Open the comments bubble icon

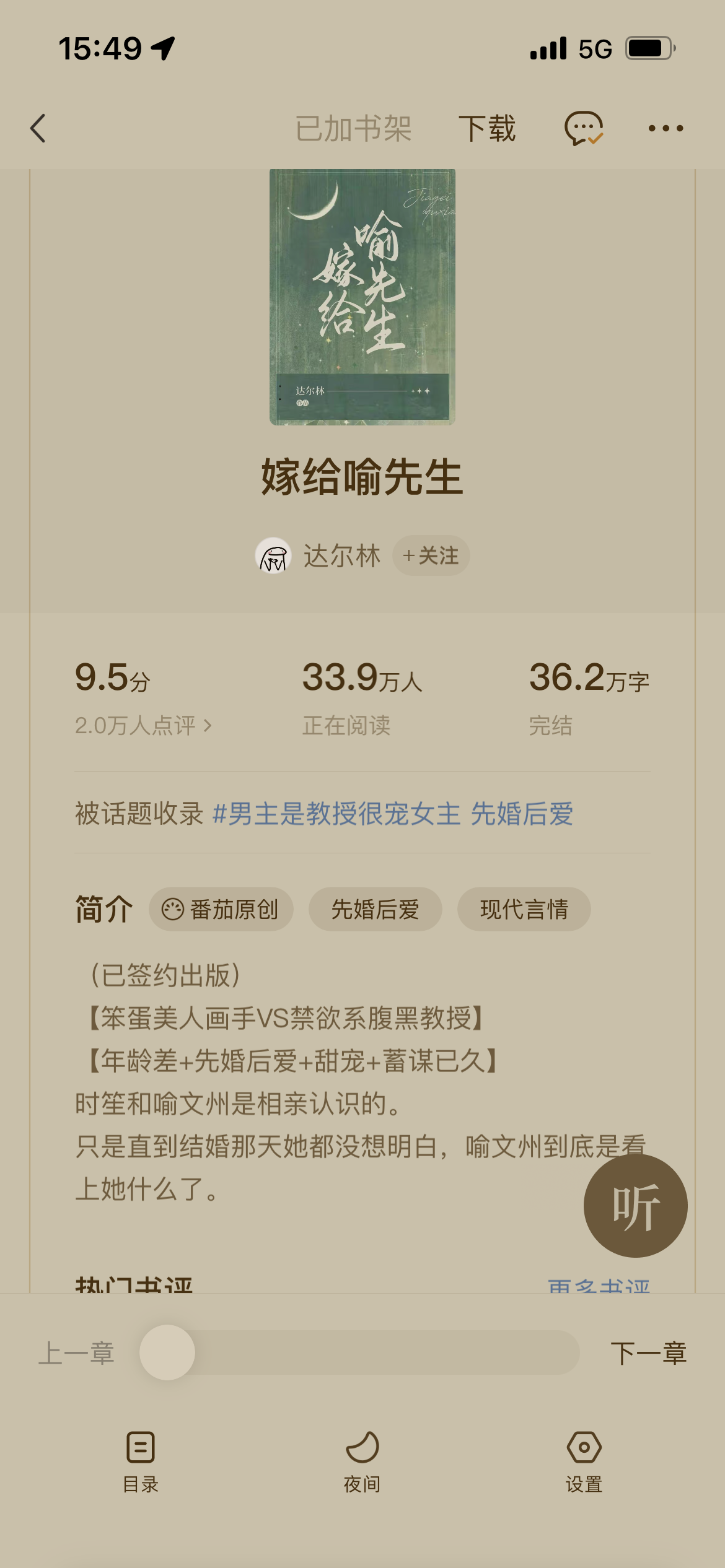tap(582, 128)
